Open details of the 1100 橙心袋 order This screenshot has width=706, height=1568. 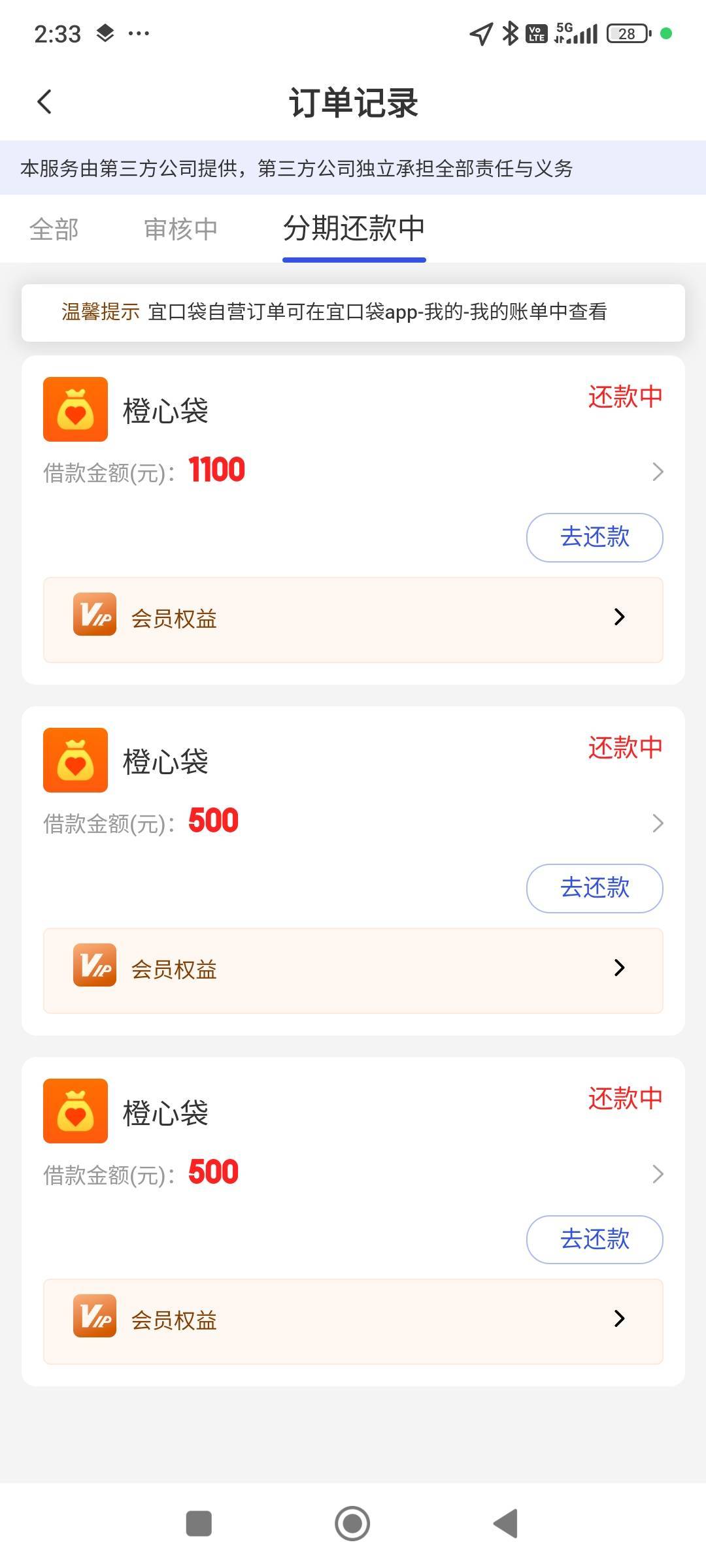click(657, 472)
